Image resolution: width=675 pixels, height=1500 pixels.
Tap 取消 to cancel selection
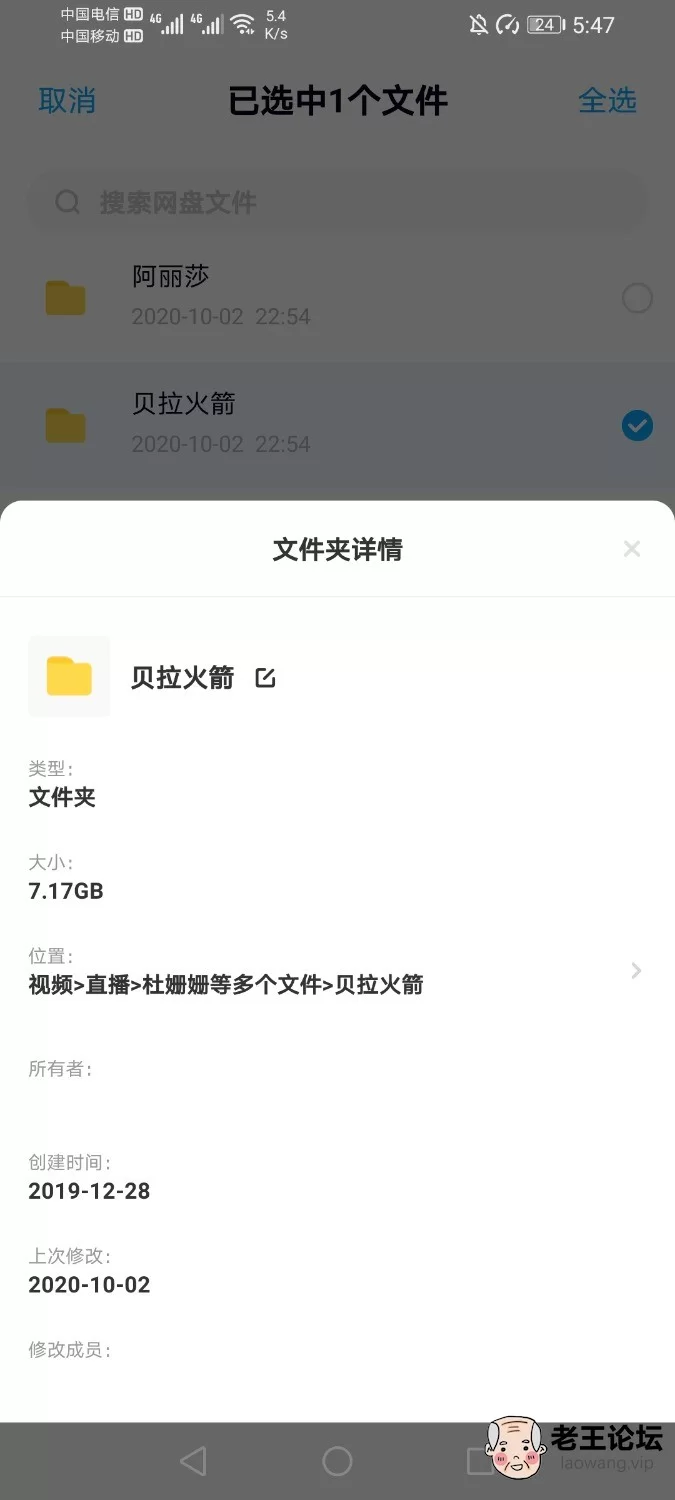(x=67, y=100)
